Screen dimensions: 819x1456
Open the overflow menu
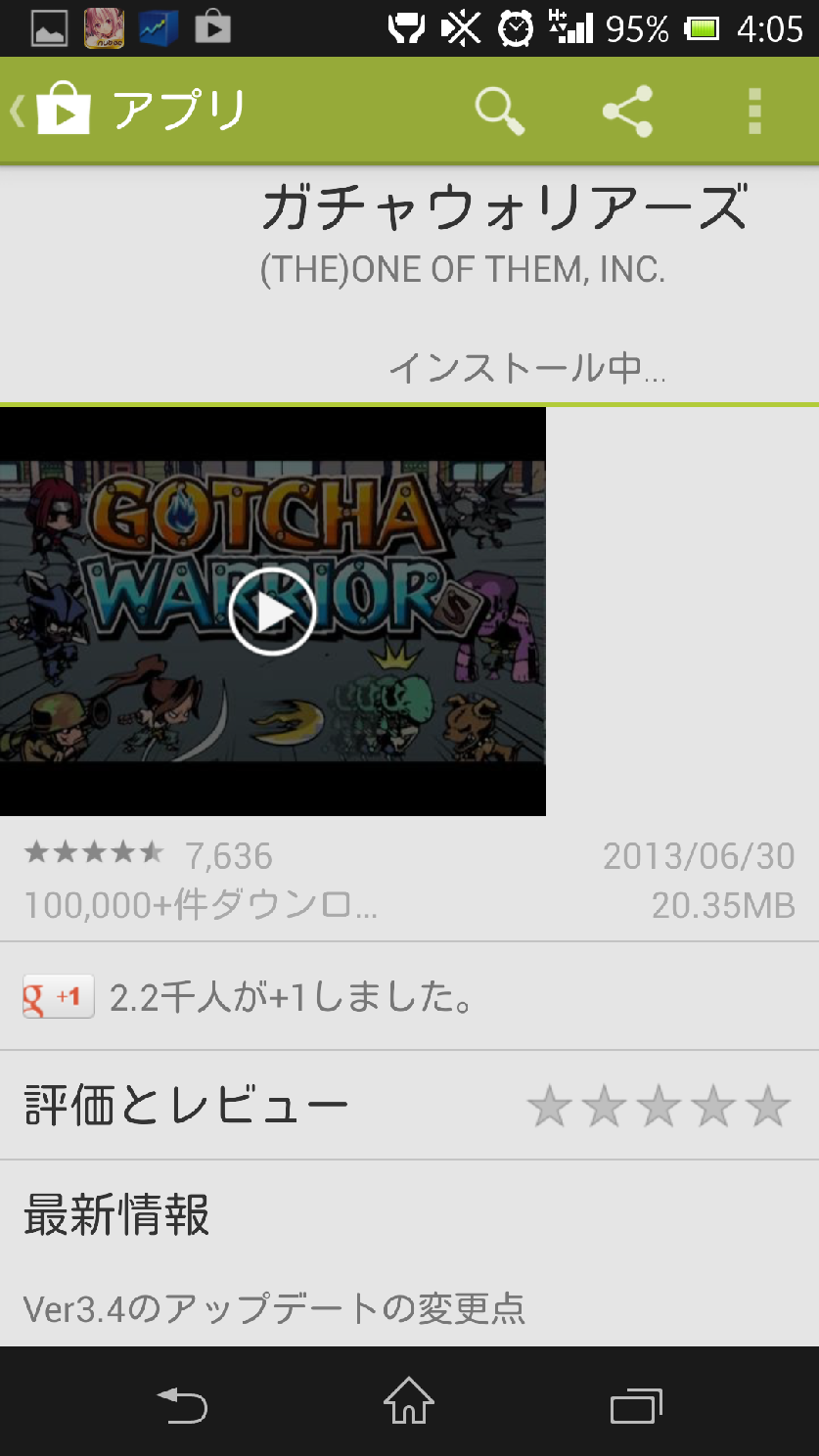[x=754, y=111]
